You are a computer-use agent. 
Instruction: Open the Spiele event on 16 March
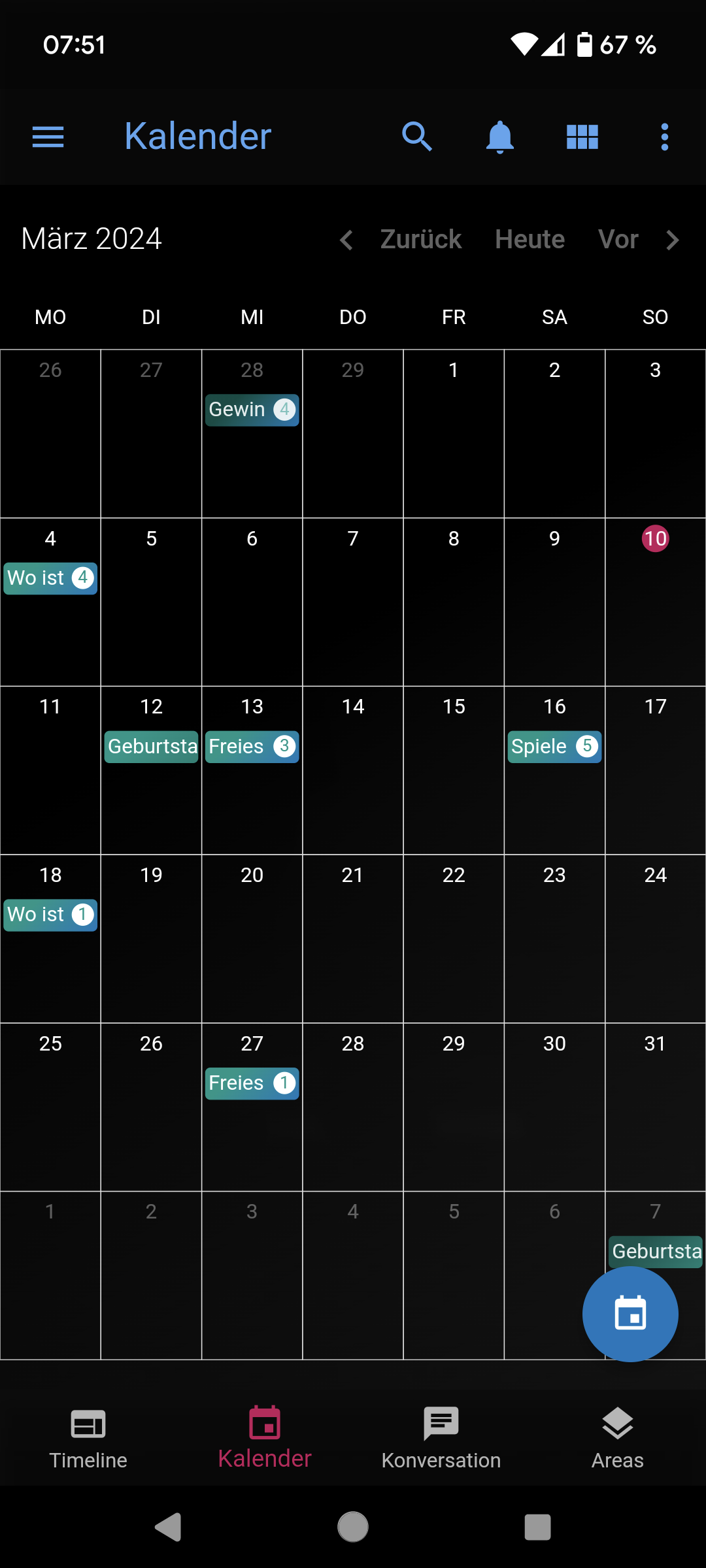tap(554, 746)
